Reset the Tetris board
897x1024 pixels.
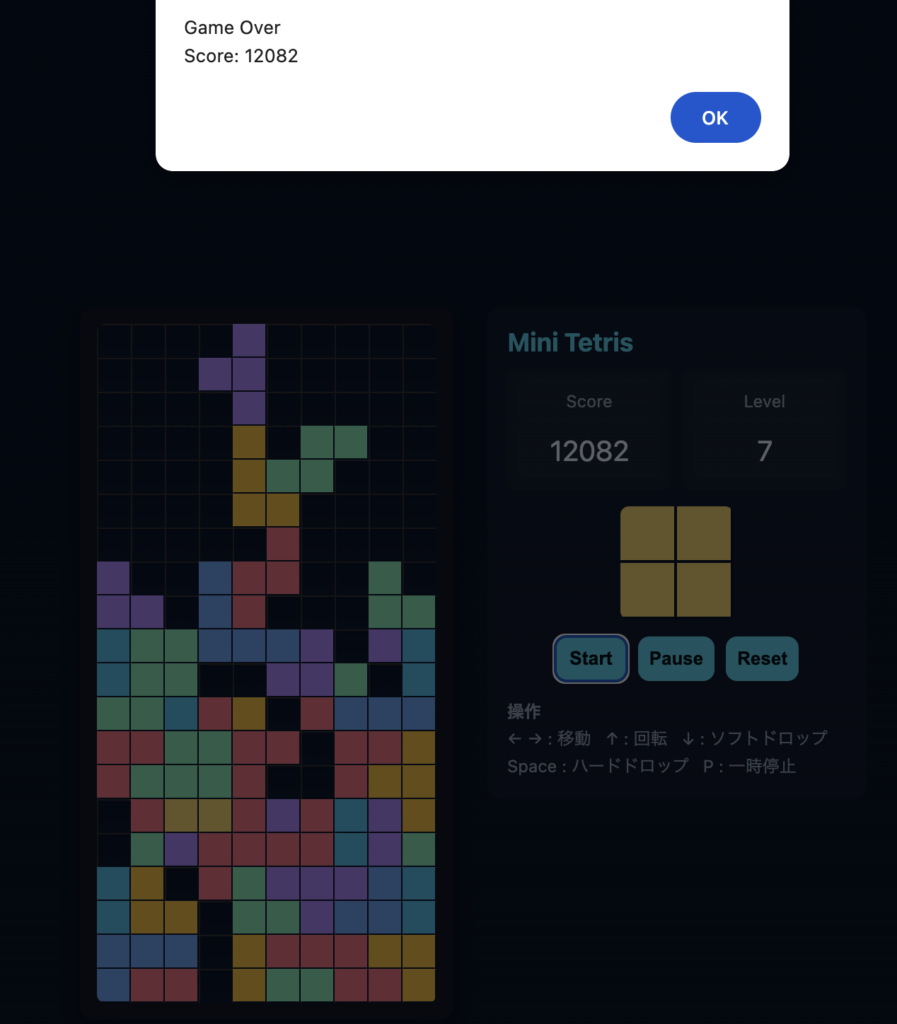point(762,659)
